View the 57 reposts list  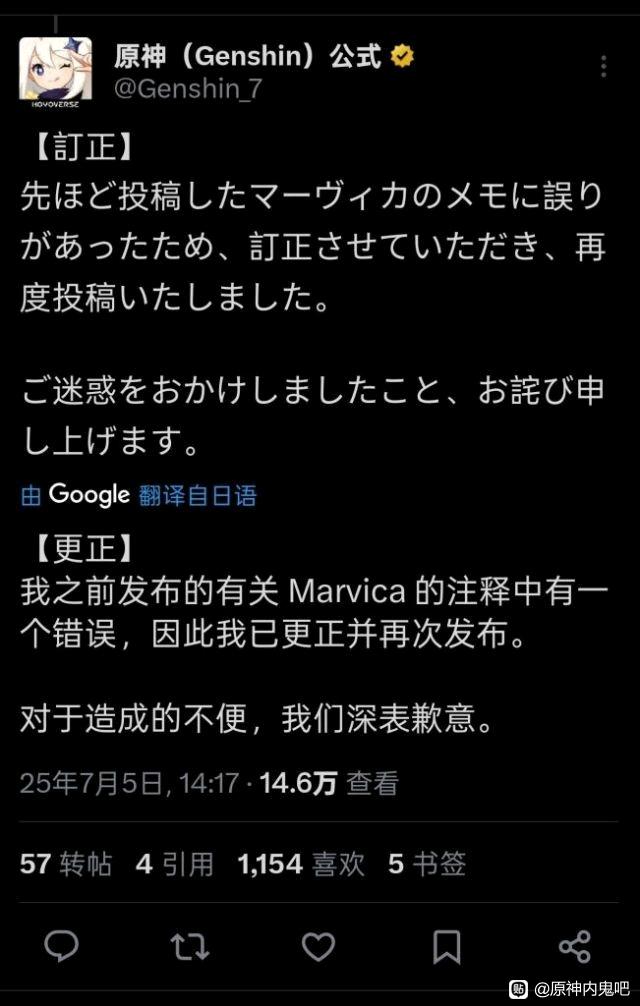(66, 864)
